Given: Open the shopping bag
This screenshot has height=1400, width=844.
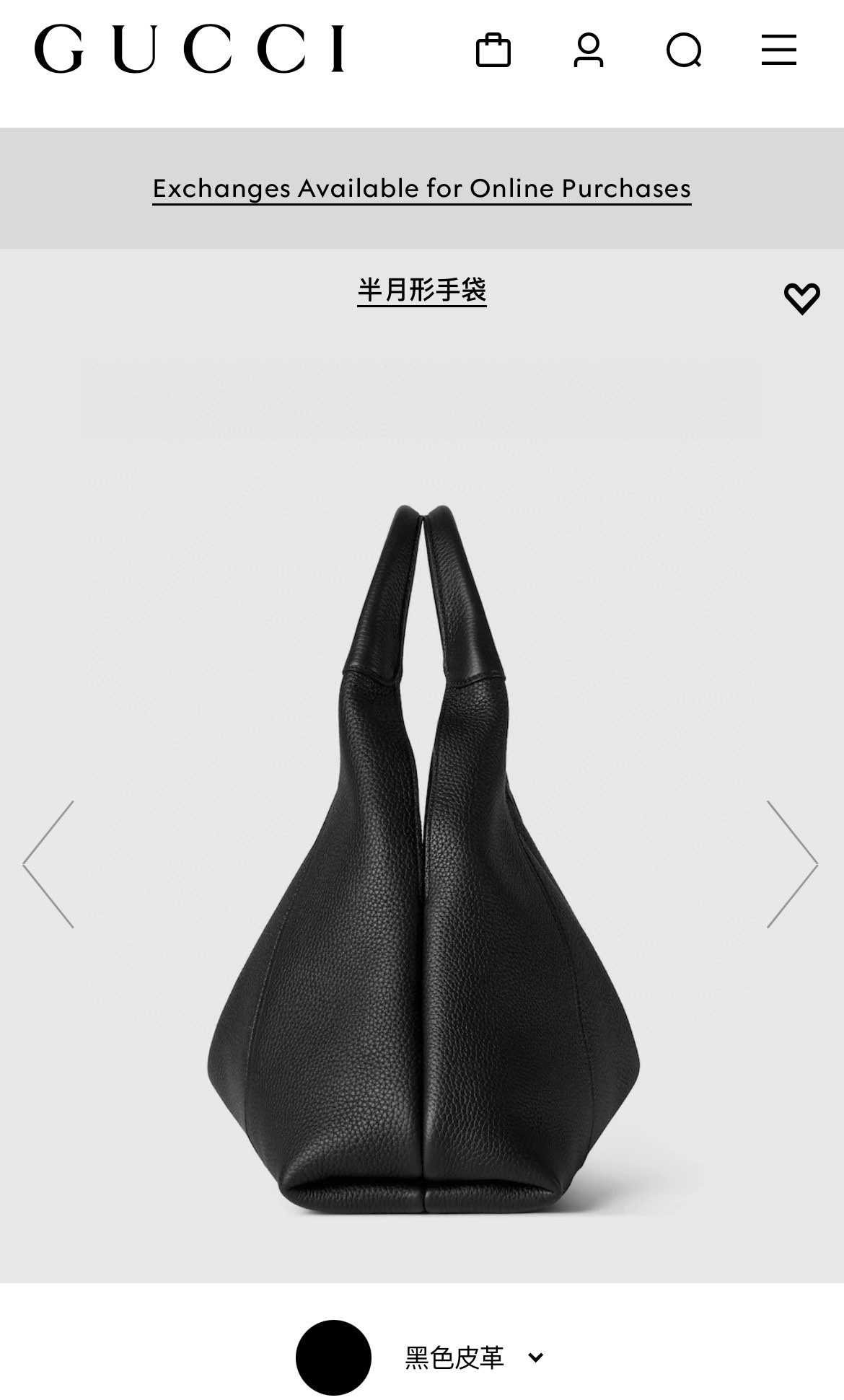Looking at the screenshot, I should pyautogui.click(x=494, y=50).
